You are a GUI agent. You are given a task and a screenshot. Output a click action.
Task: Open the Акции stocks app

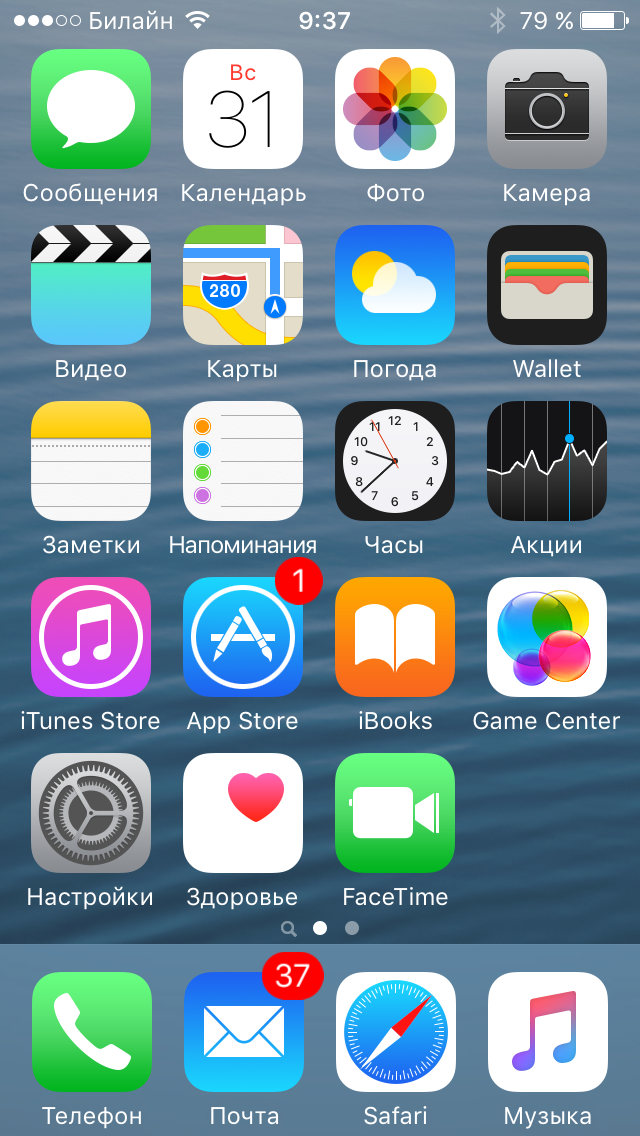[547, 461]
